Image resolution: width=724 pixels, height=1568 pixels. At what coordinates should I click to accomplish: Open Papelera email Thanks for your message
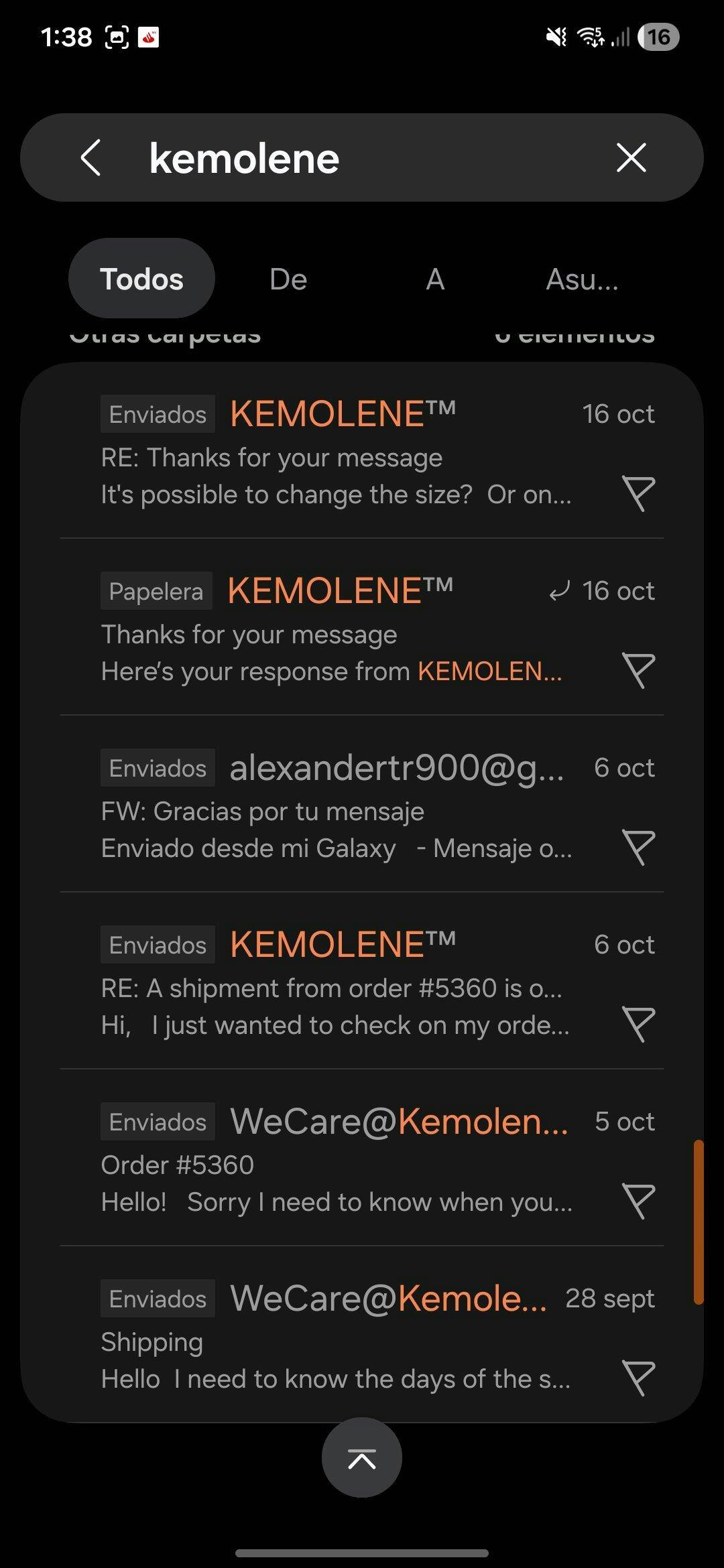click(x=335, y=635)
